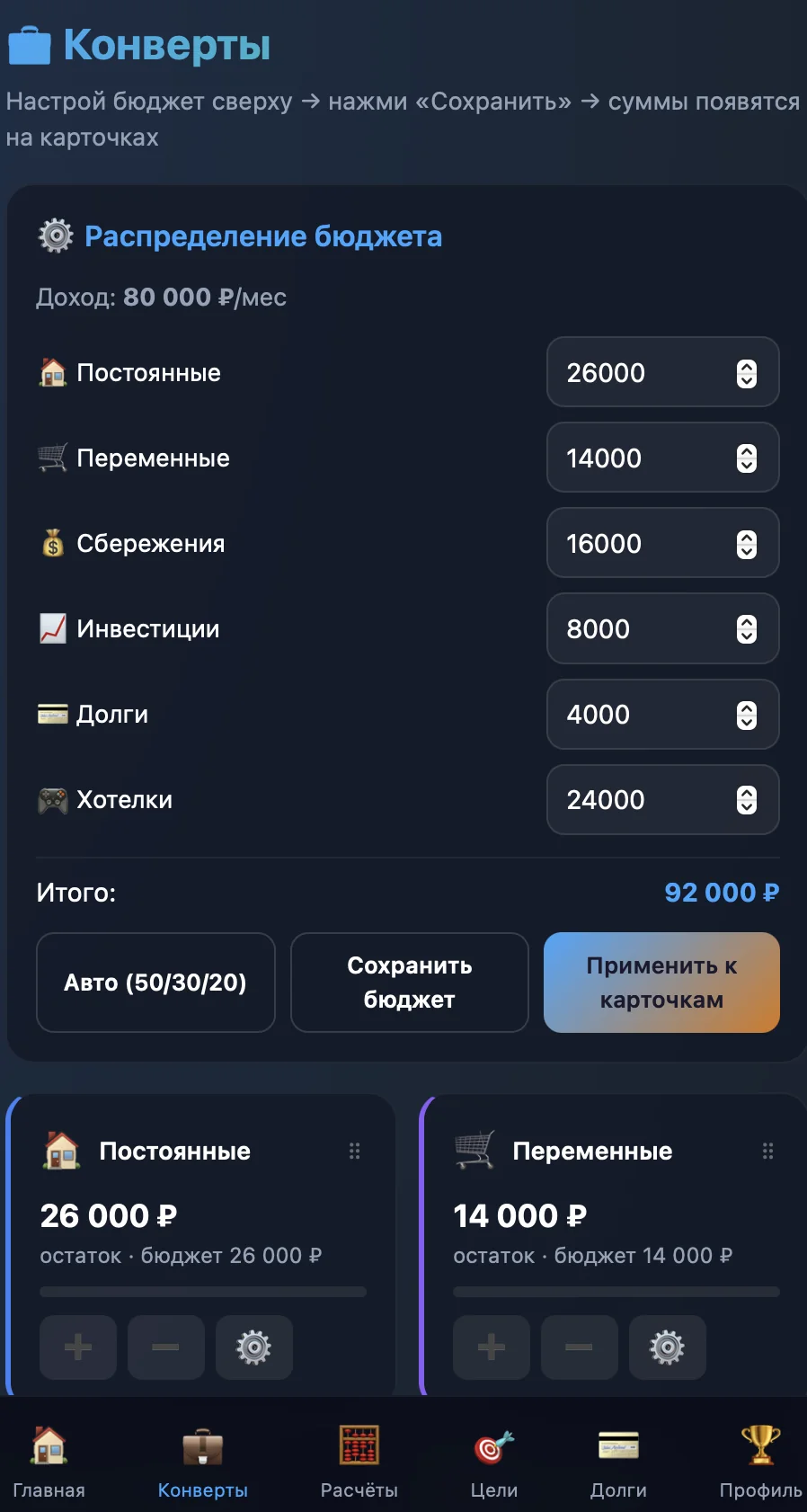The height and width of the screenshot is (1512, 807).
Task: Tap the stepper arrows in the Инвестиции field
Action: click(747, 629)
